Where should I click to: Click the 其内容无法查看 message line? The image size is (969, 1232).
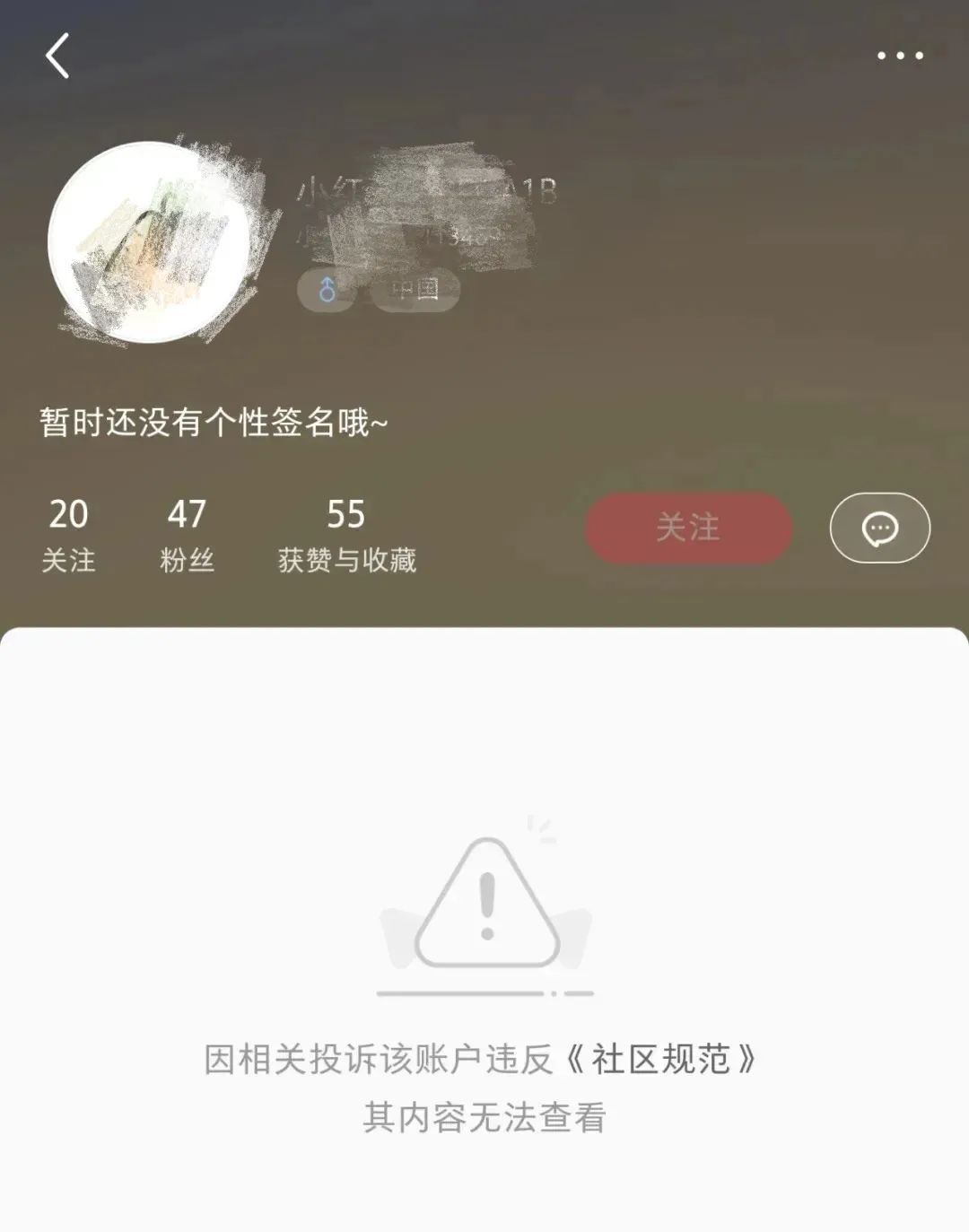(484, 1117)
